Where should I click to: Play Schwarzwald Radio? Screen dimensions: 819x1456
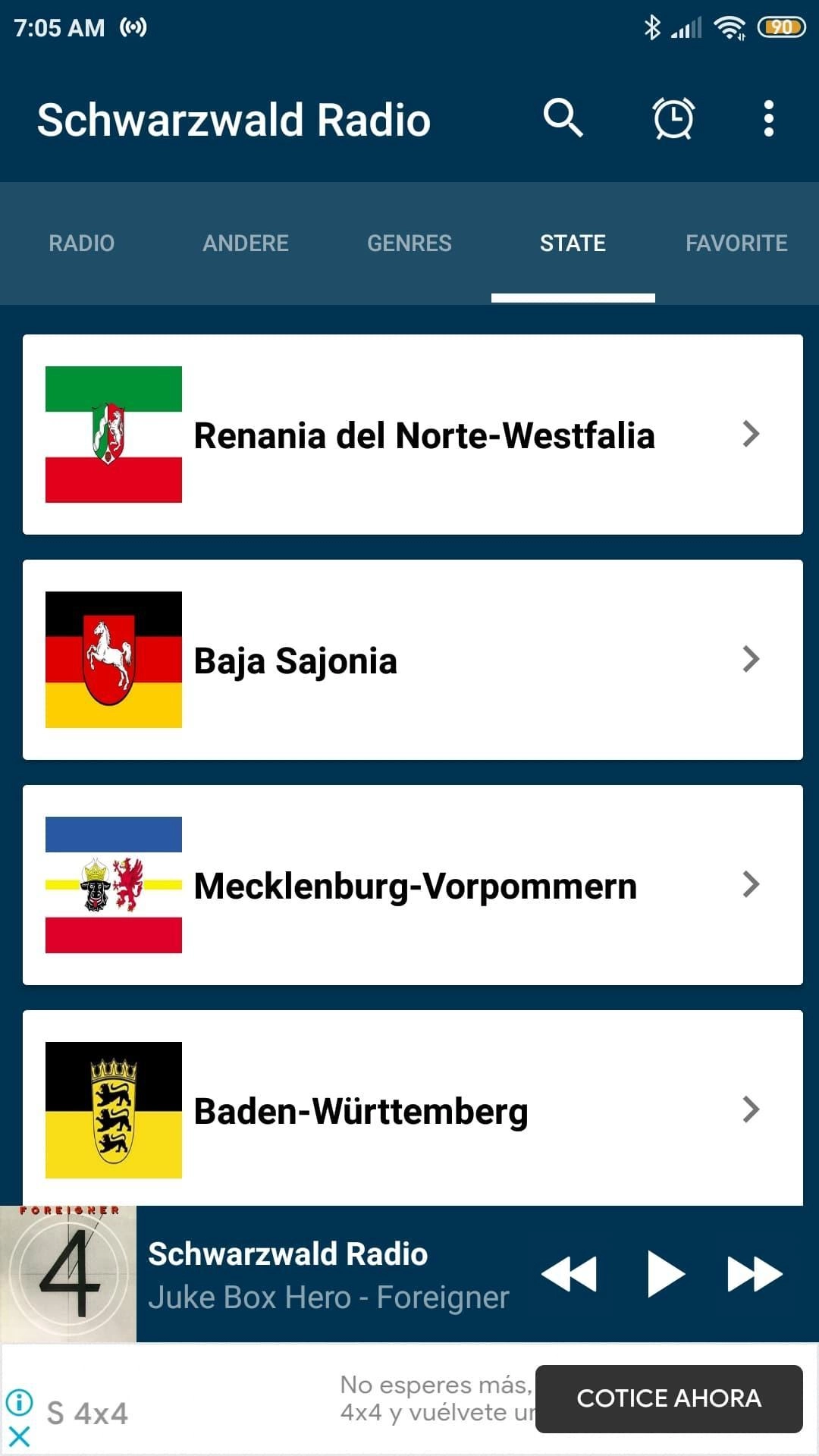click(665, 1274)
